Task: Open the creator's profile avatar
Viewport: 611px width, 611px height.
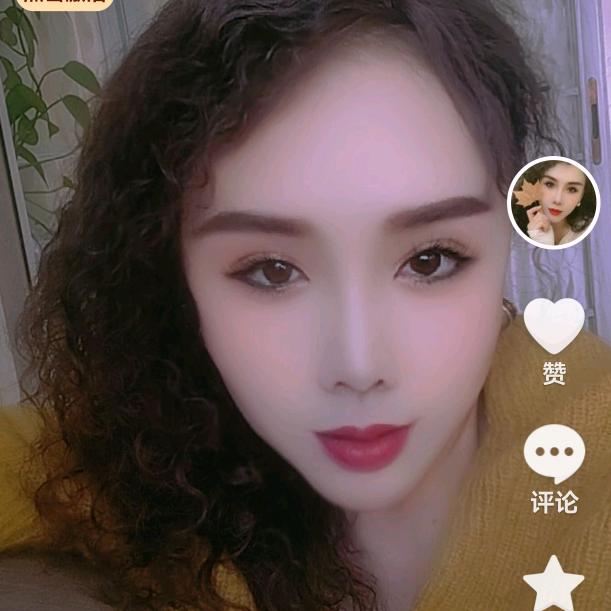Action: coord(553,202)
